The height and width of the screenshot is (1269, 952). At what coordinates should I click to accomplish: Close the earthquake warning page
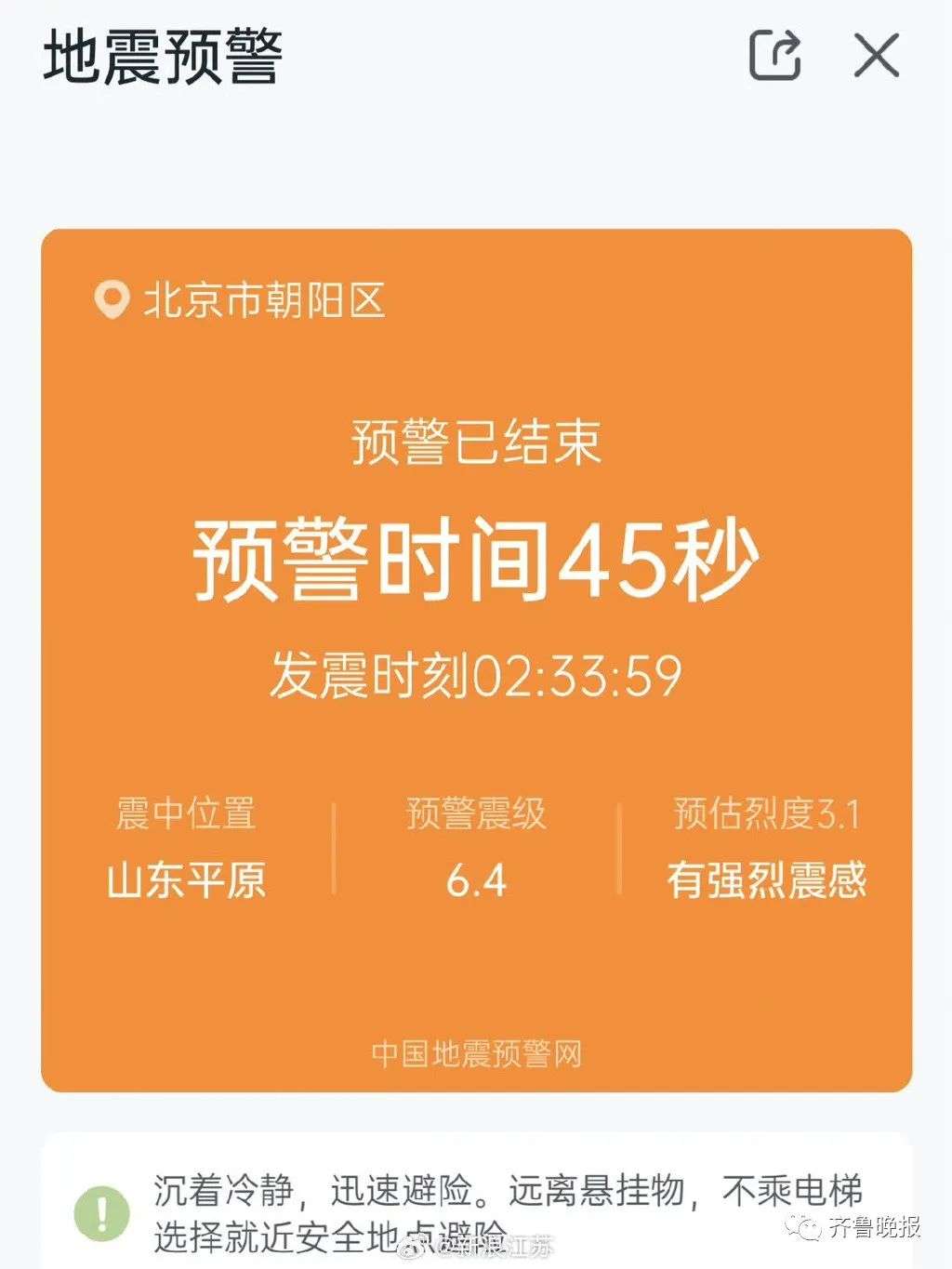[x=876, y=56]
